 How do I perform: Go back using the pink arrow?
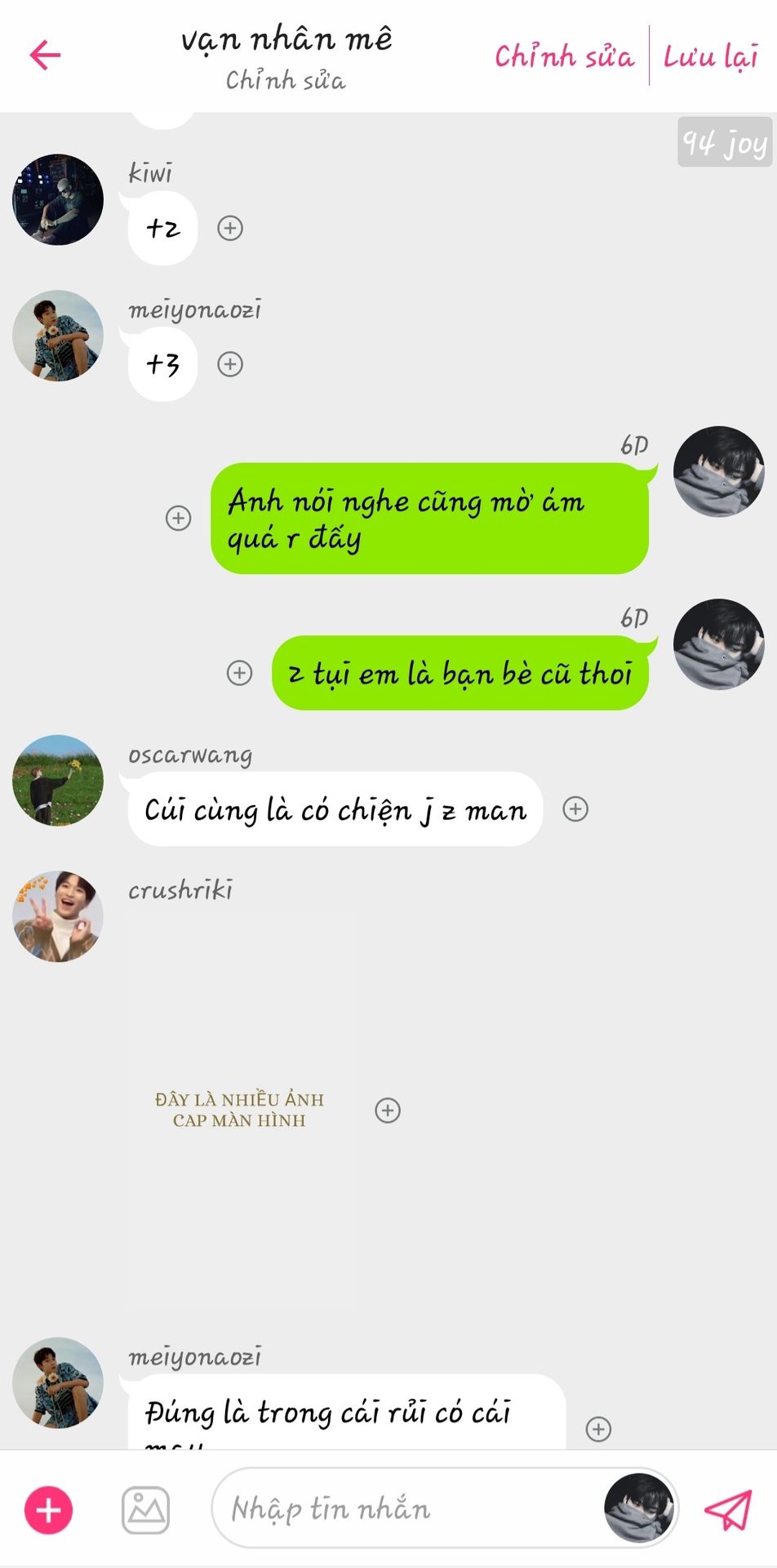(x=46, y=56)
